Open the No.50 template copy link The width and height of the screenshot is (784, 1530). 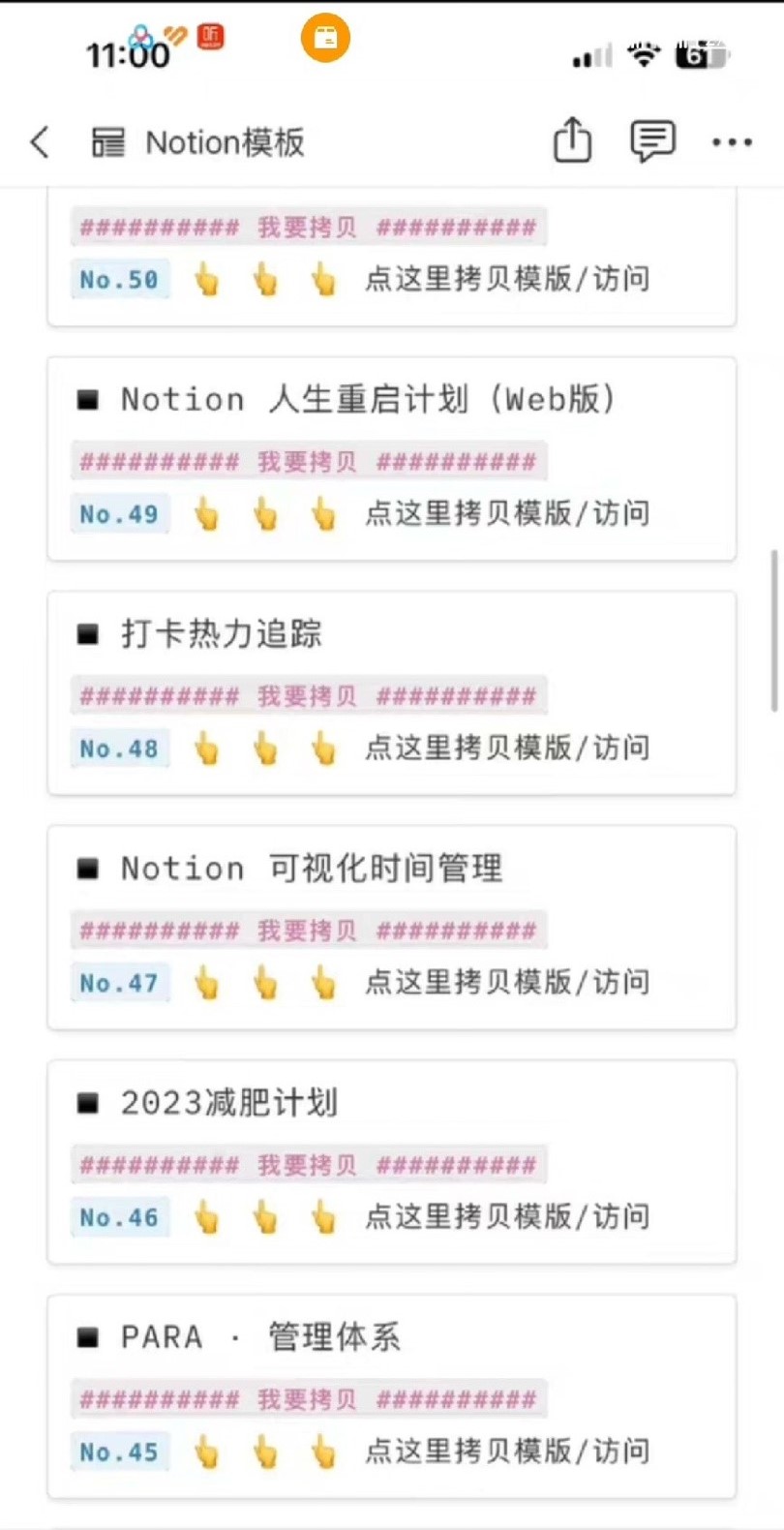[x=505, y=280]
